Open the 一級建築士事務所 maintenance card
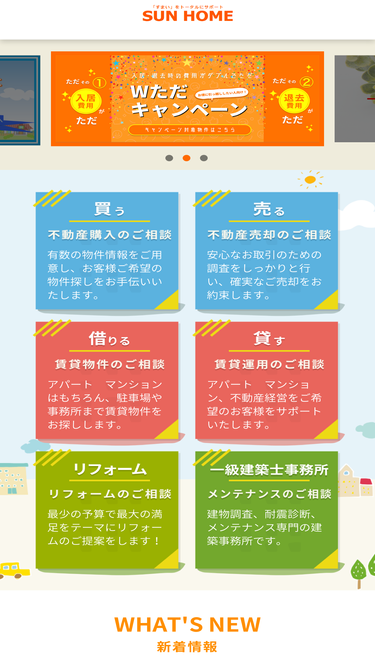This screenshot has width=375, height=667. (267, 510)
